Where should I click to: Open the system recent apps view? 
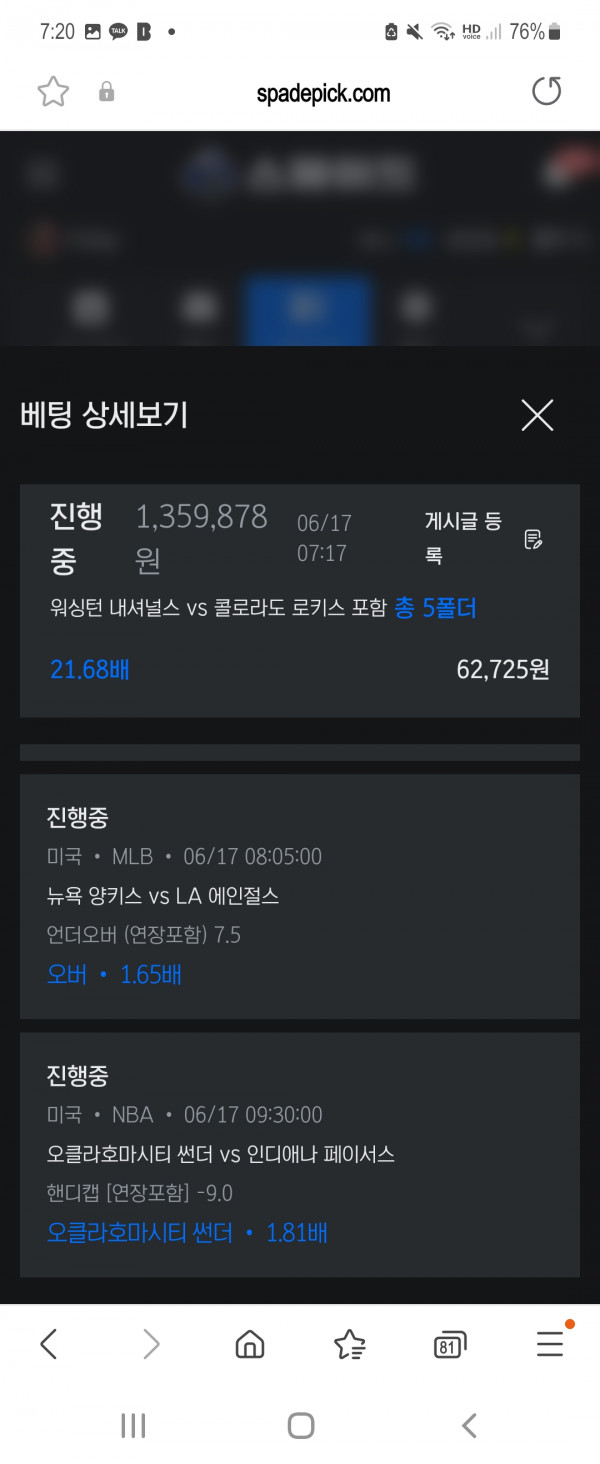tap(133, 1425)
